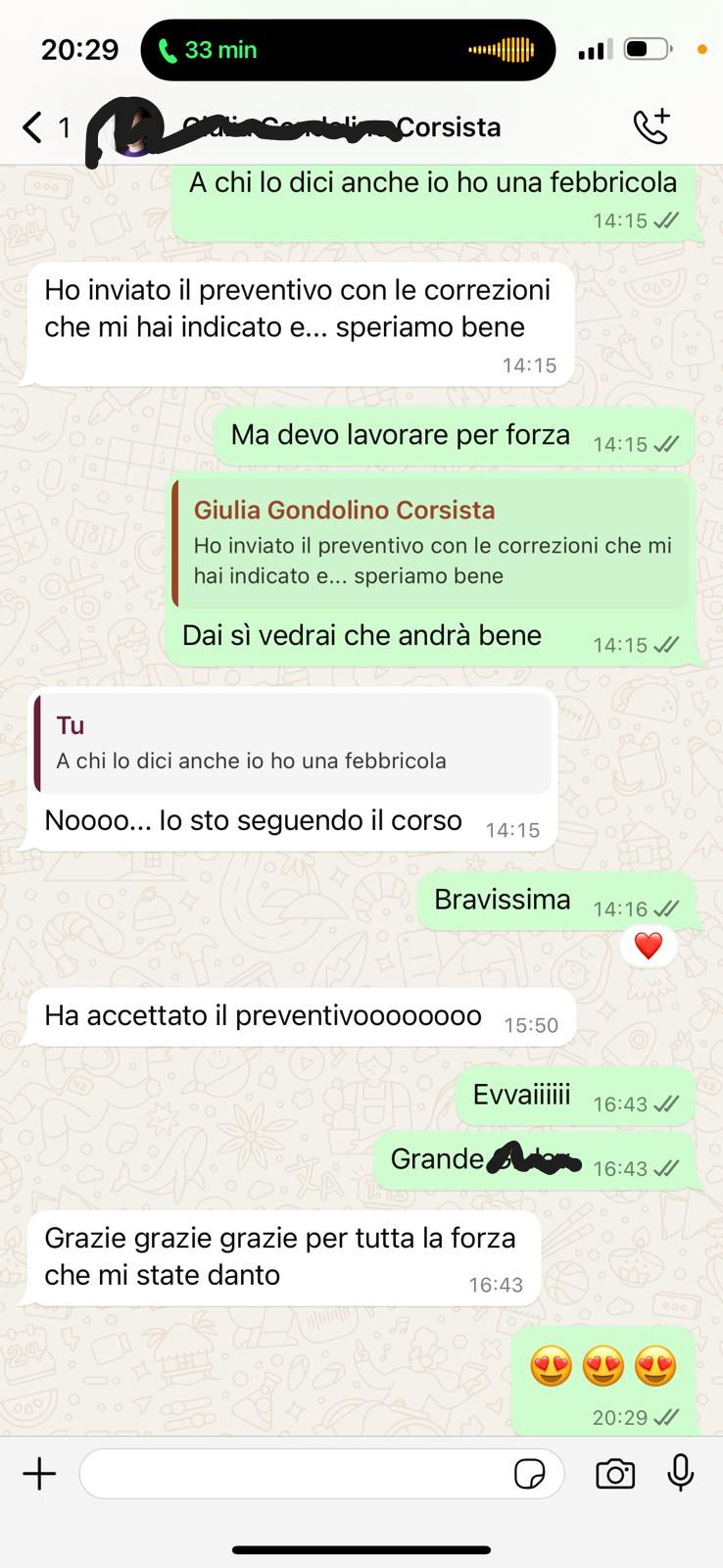Open the sticker picker
This screenshot has height=1568, width=723.
pyautogui.click(x=530, y=1474)
